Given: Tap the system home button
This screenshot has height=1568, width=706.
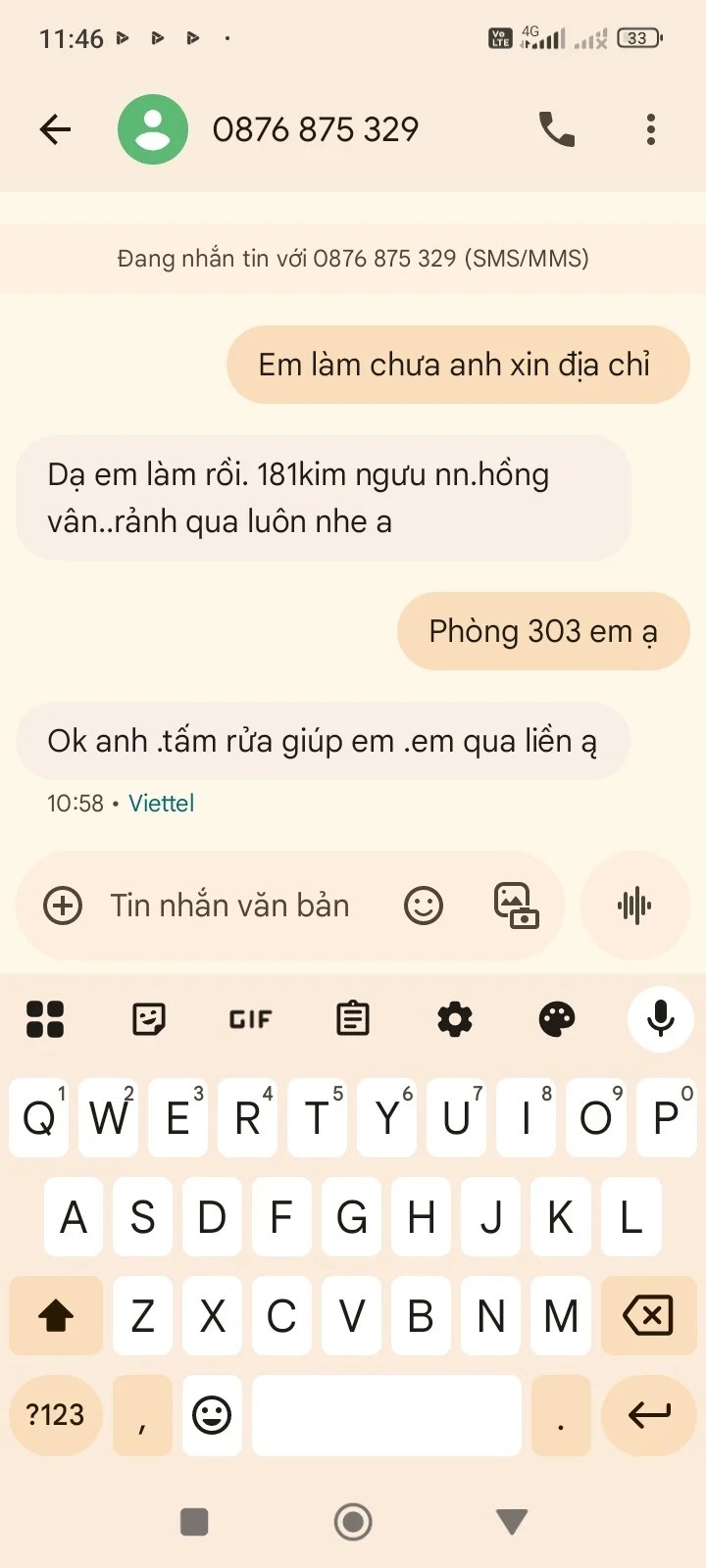Looking at the screenshot, I should pyautogui.click(x=353, y=1522).
